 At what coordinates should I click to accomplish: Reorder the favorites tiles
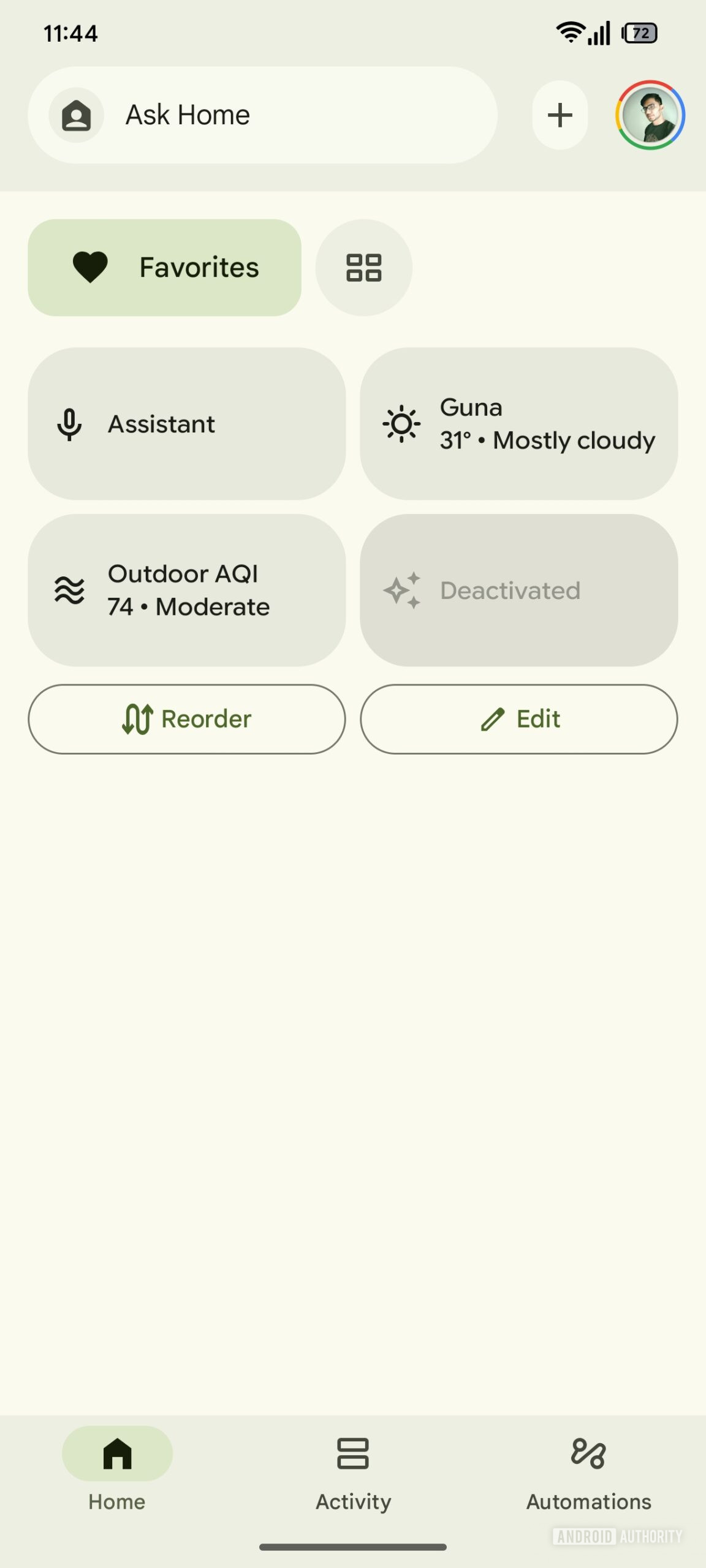[186, 719]
